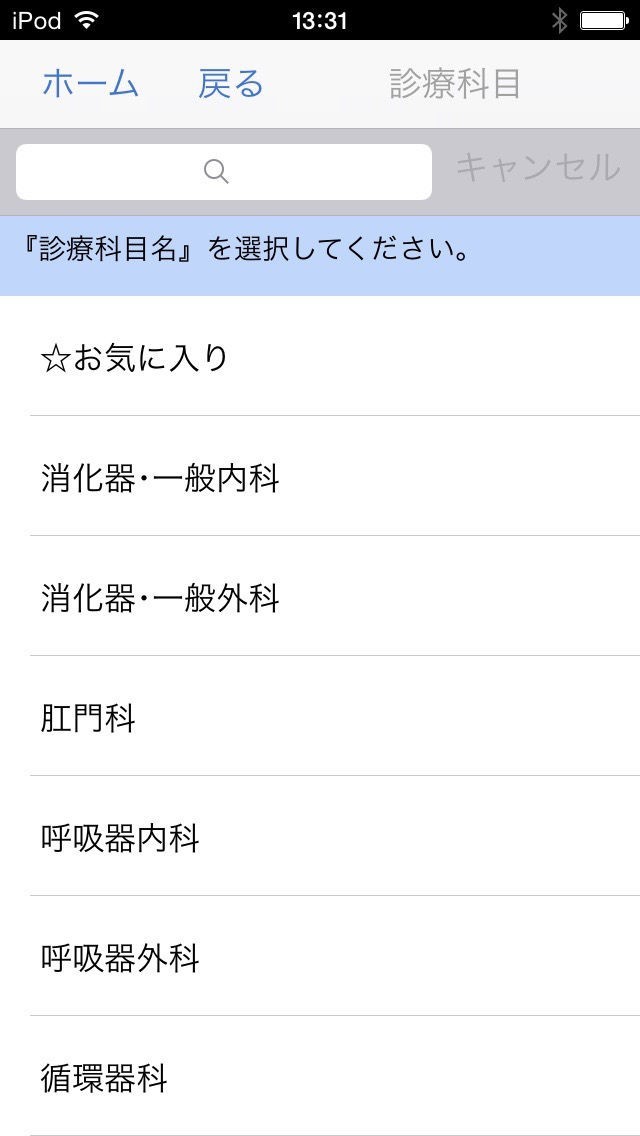Focus the search field
The height and width of the screenshot is (1136, 640).
pyautogui.click(x=224, y=172)
